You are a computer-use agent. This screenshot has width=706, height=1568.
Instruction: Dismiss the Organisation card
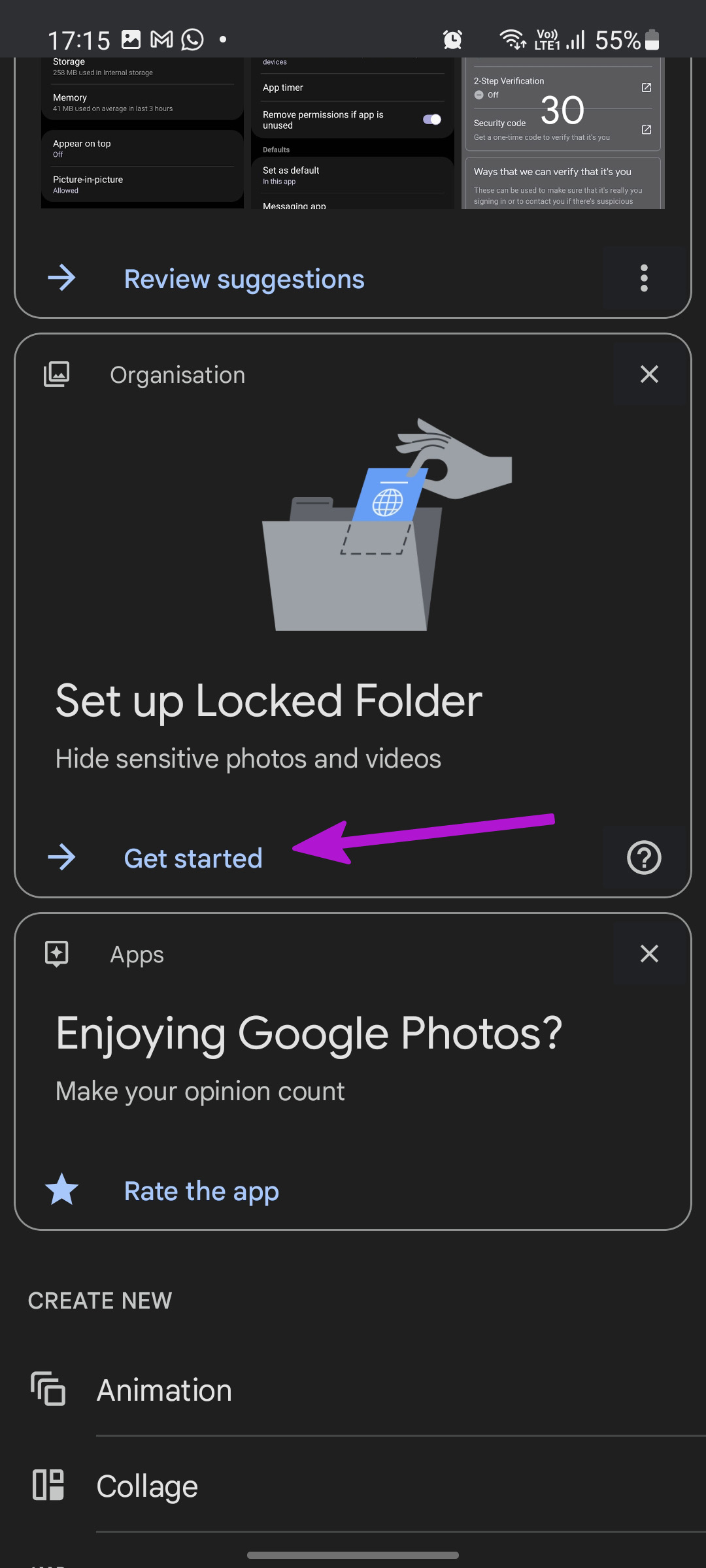[x=649, y=374]
